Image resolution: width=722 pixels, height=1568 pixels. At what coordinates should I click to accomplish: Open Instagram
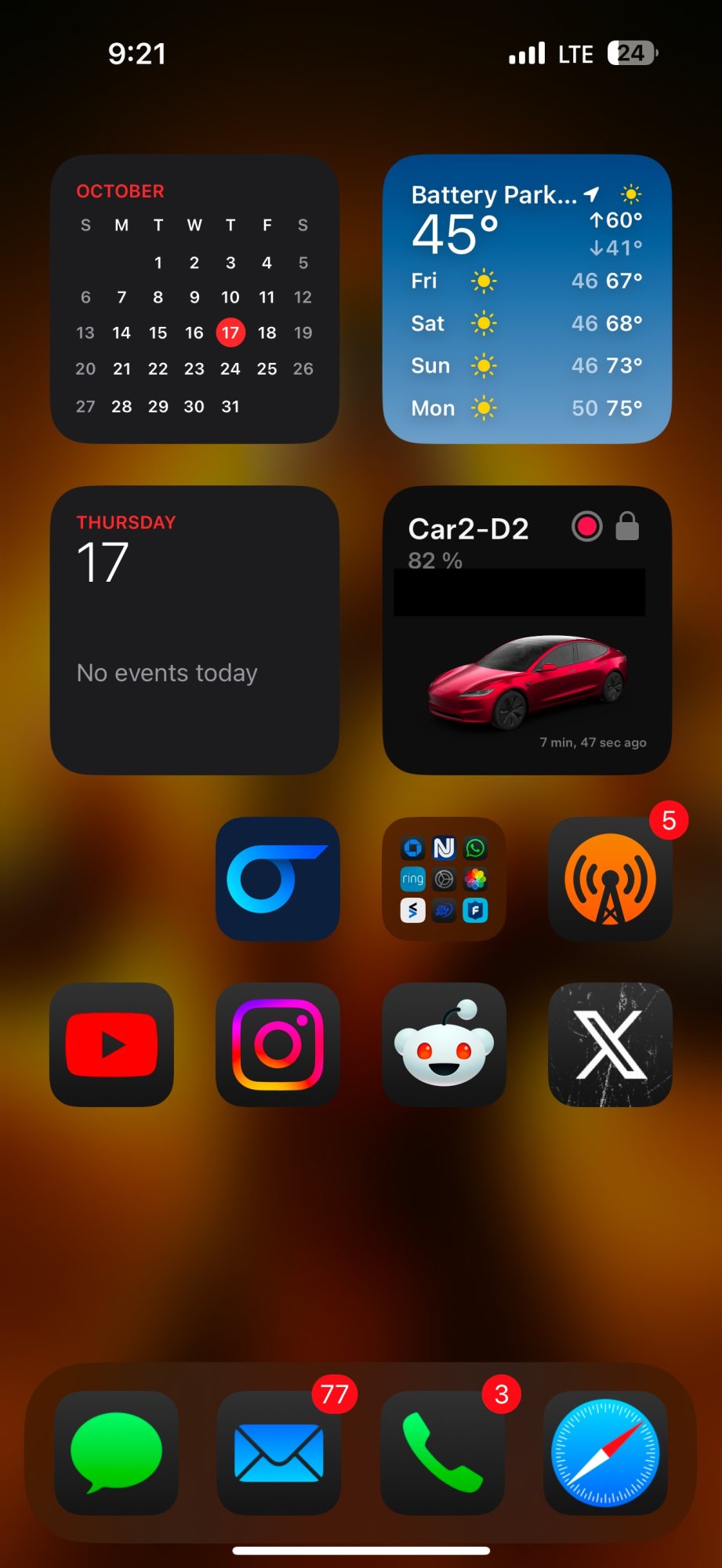278,1044
